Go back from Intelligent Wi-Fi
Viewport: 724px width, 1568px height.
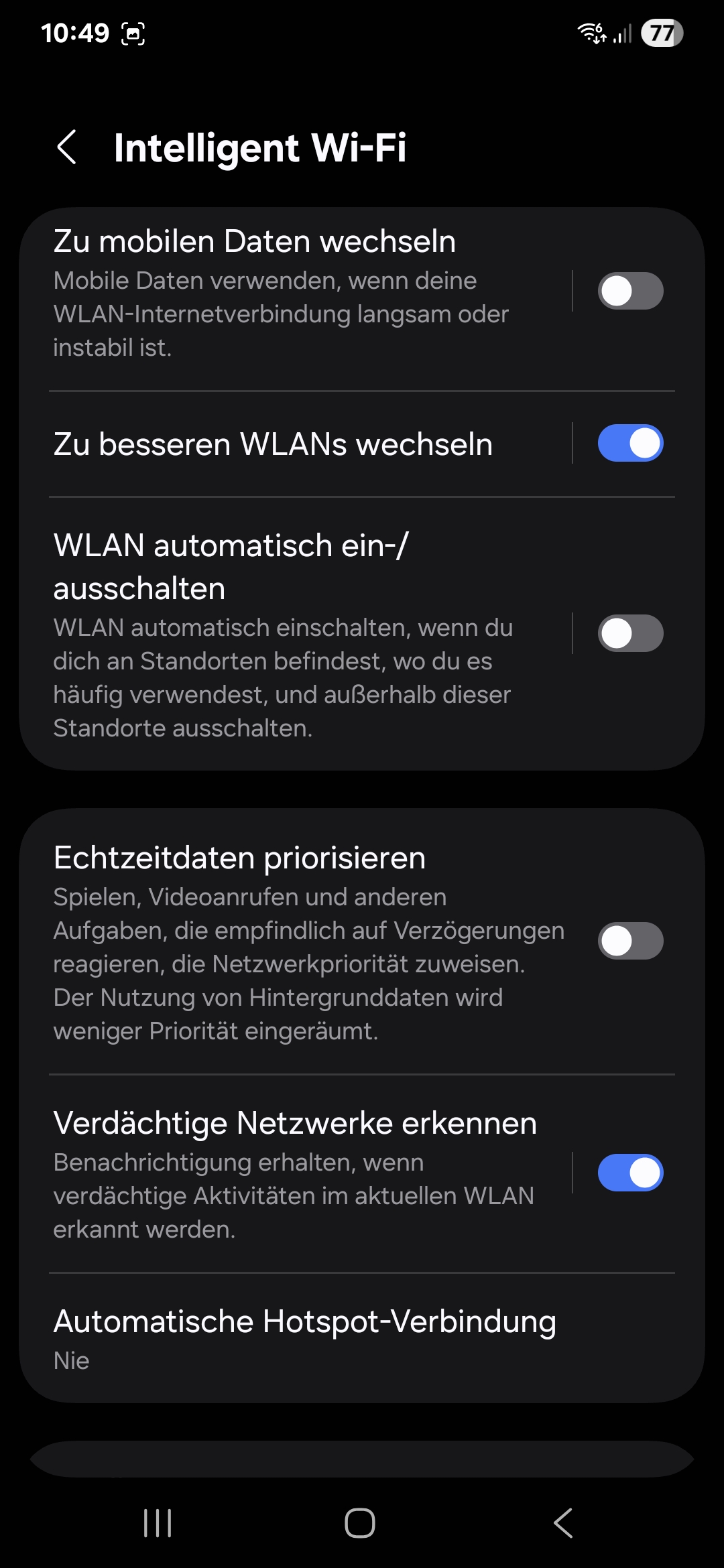pyautogui.click(x=66, y=147)
